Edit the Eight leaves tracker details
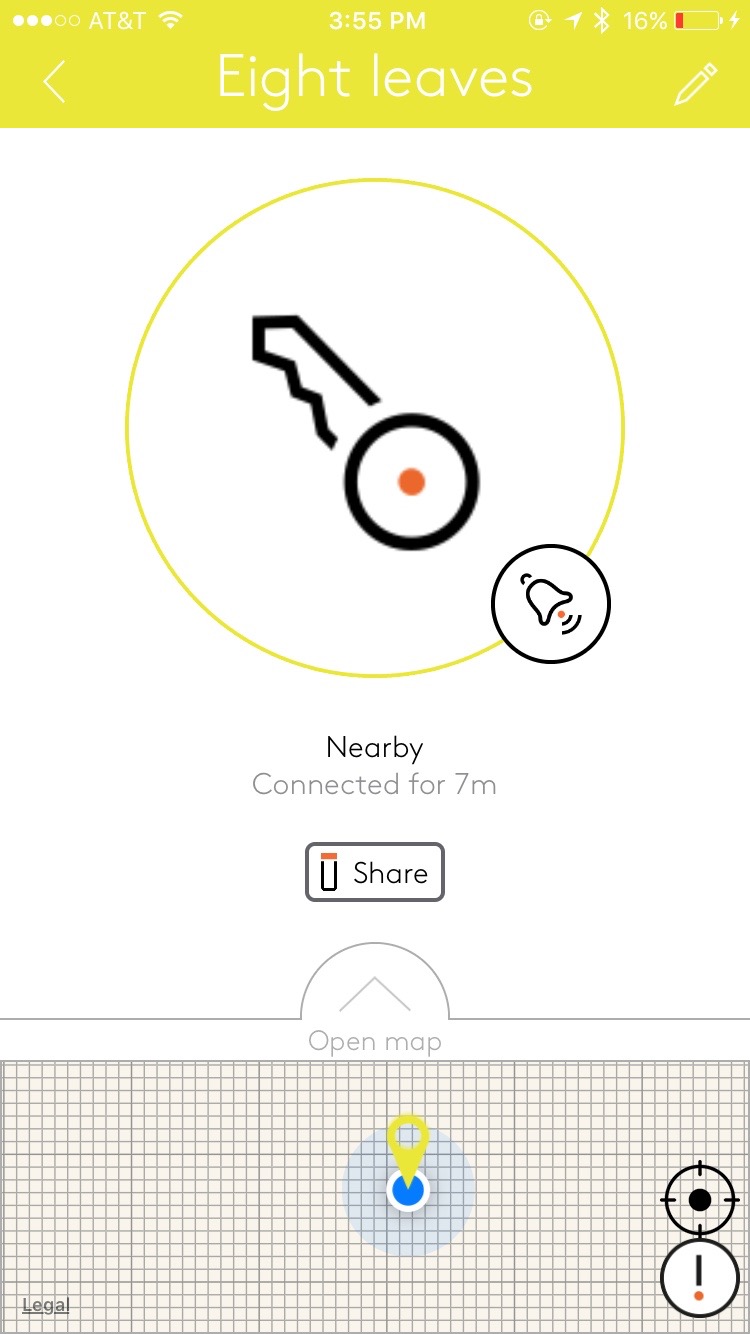Screen dimensions: 750x1334 pyautogui.click(x=696, y=84)
